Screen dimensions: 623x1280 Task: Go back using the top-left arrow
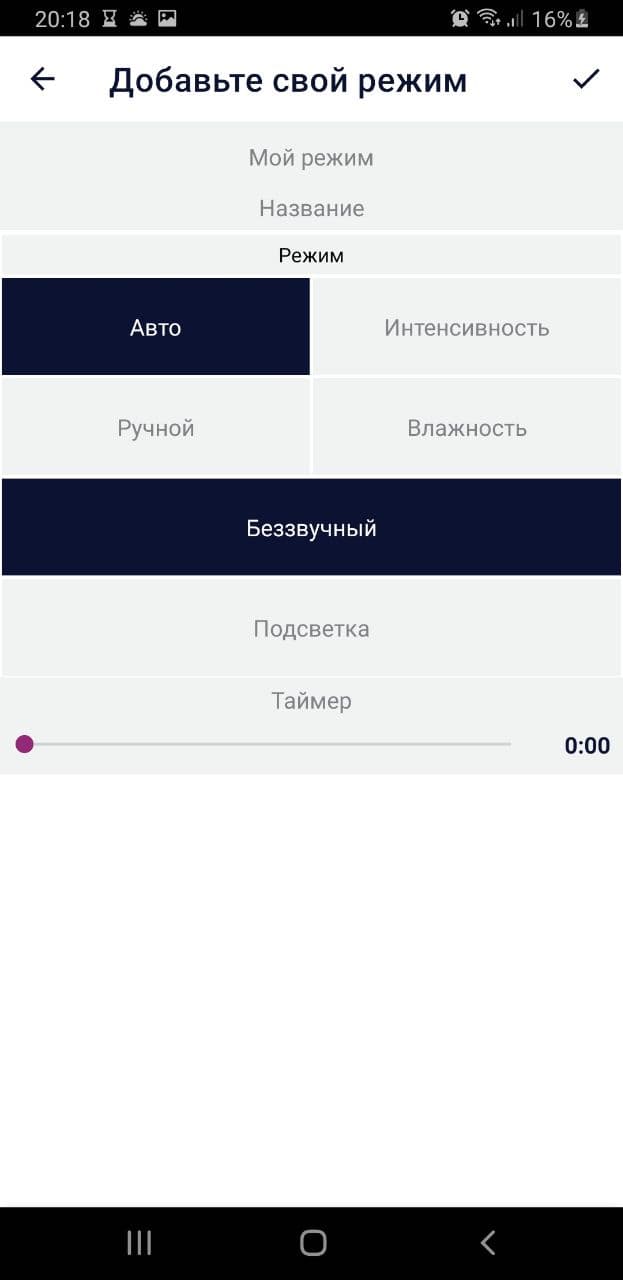(x=42, y=79)
